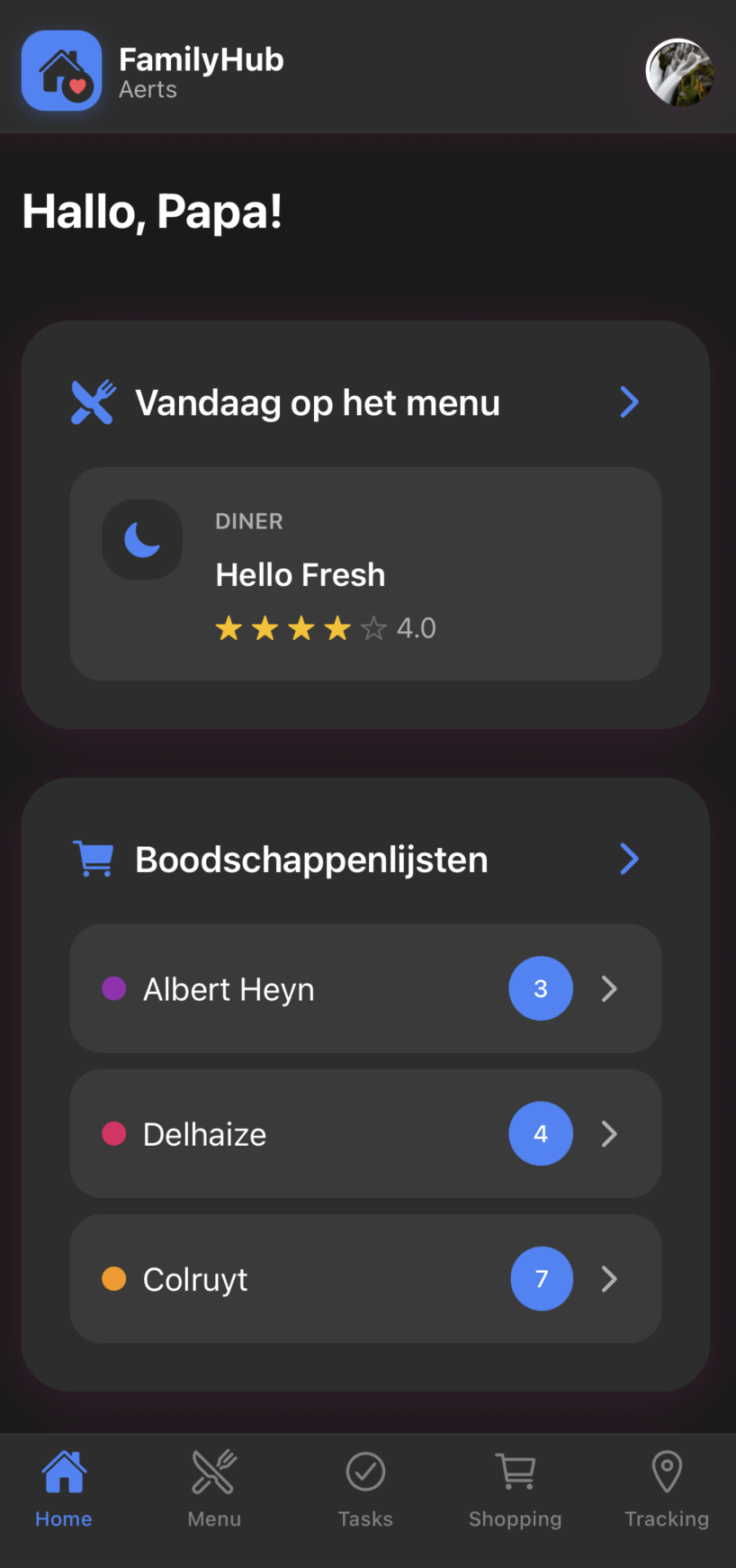Open Tasks using the checkmark circle icon

[365, 1472]
